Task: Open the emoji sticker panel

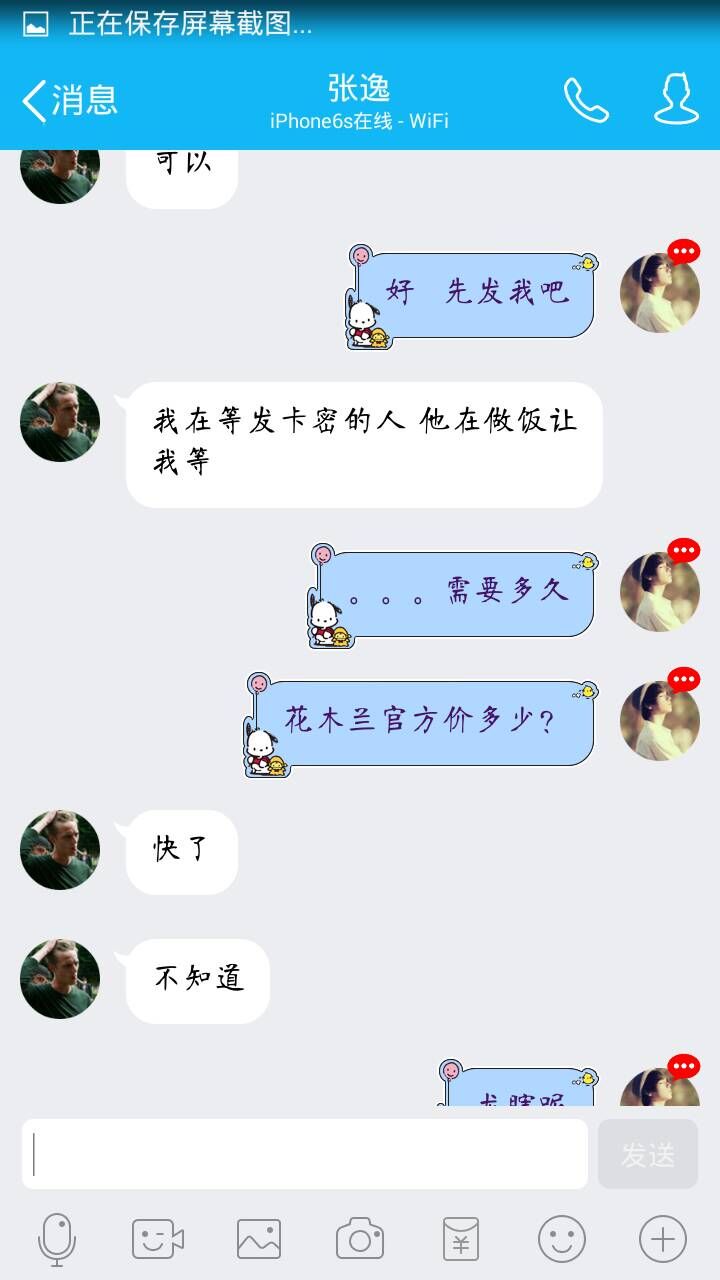Action: [562, 1240]
